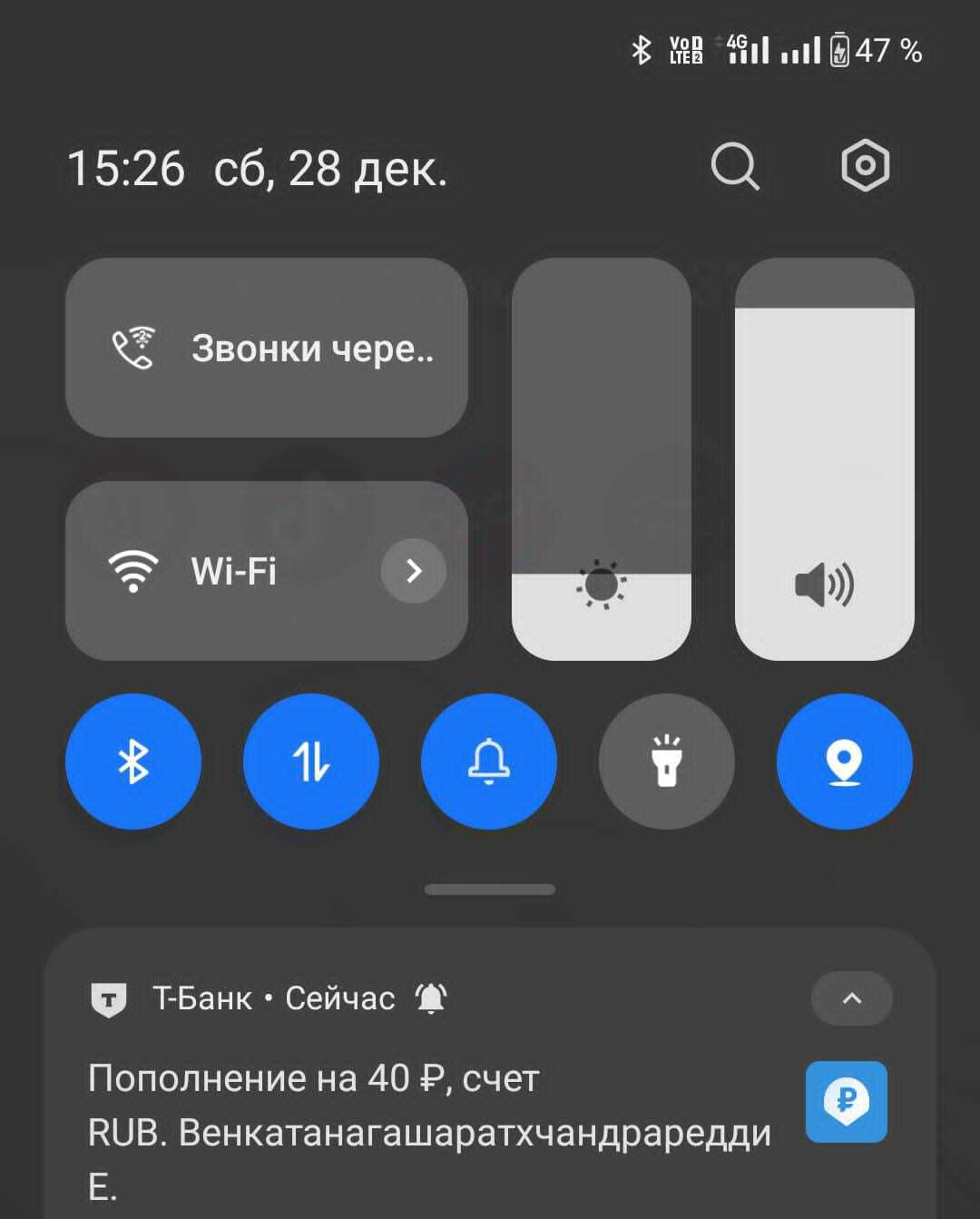The height and width of the screenshot is (1219, 980).
Task: Tap the panel drag handle
Action: 490,890
